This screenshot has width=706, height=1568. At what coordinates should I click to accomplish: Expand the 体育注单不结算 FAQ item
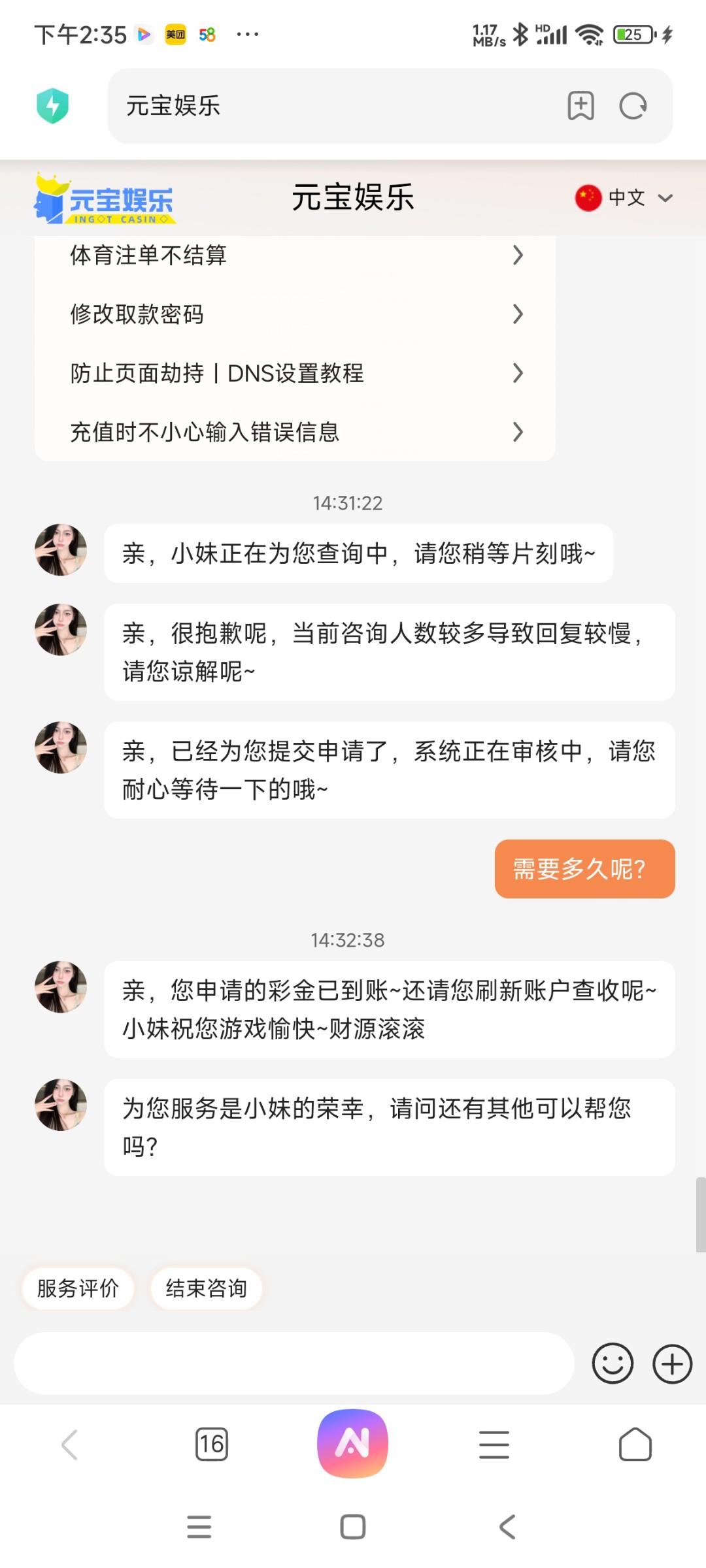(x=294, y=256)
